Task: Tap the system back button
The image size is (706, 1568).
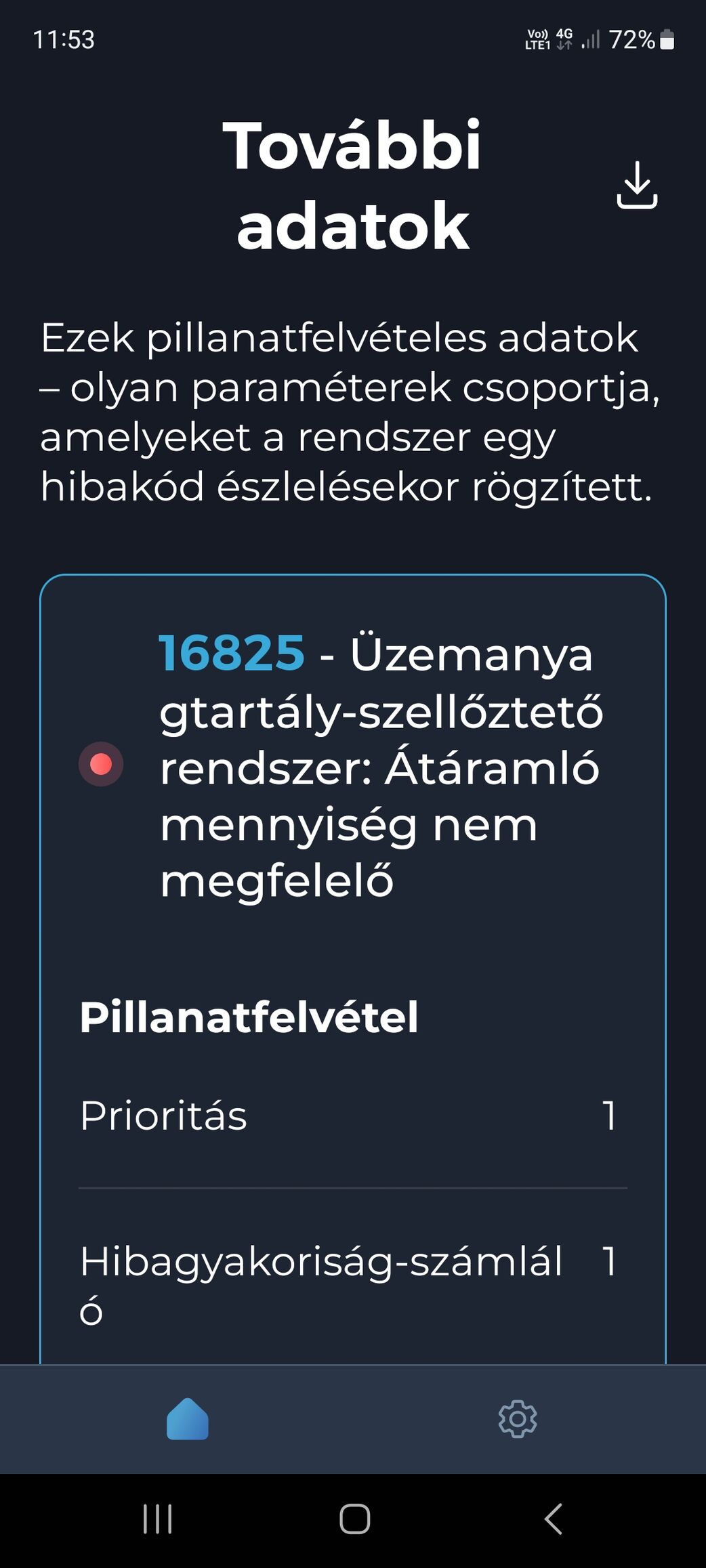Action: tap(554, 1519)
